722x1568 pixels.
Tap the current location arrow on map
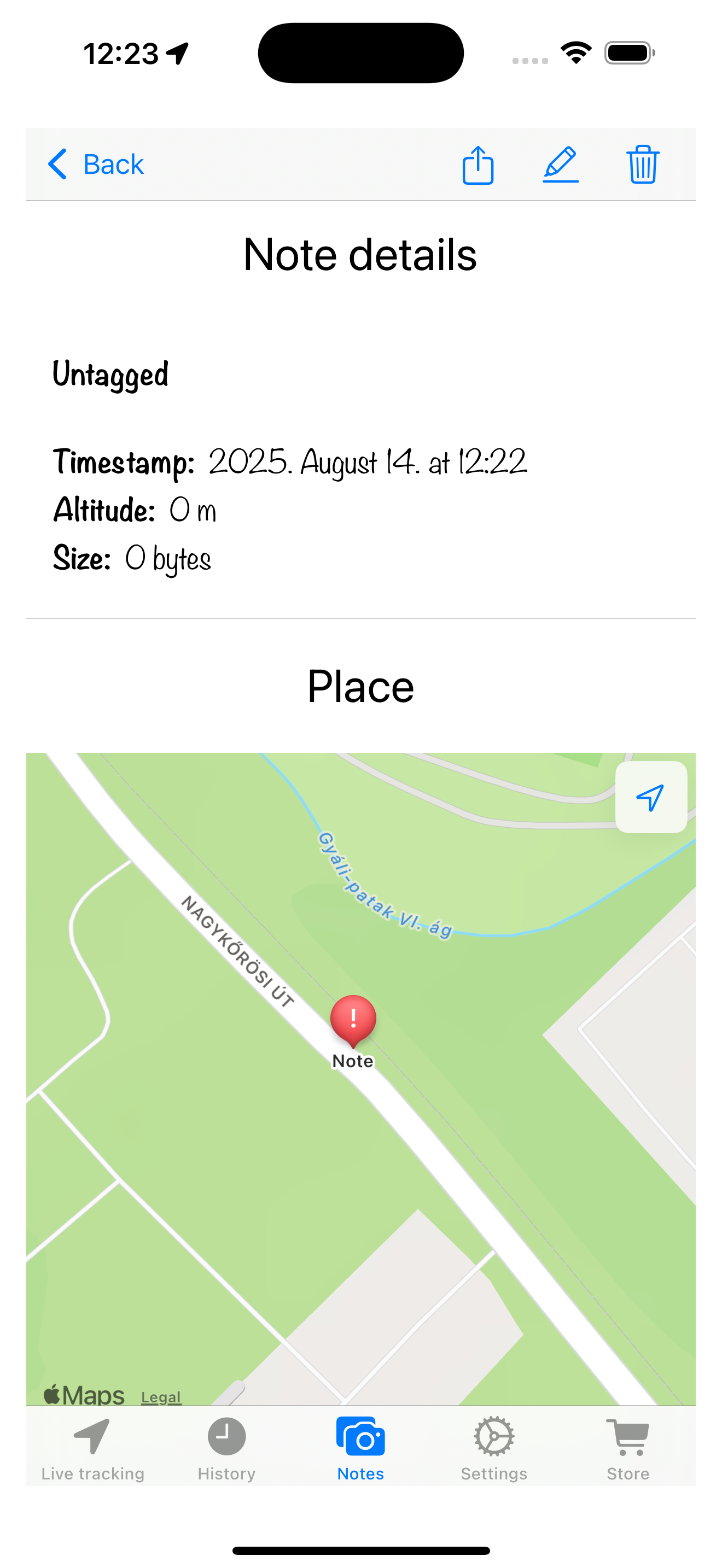click(650, 799)
